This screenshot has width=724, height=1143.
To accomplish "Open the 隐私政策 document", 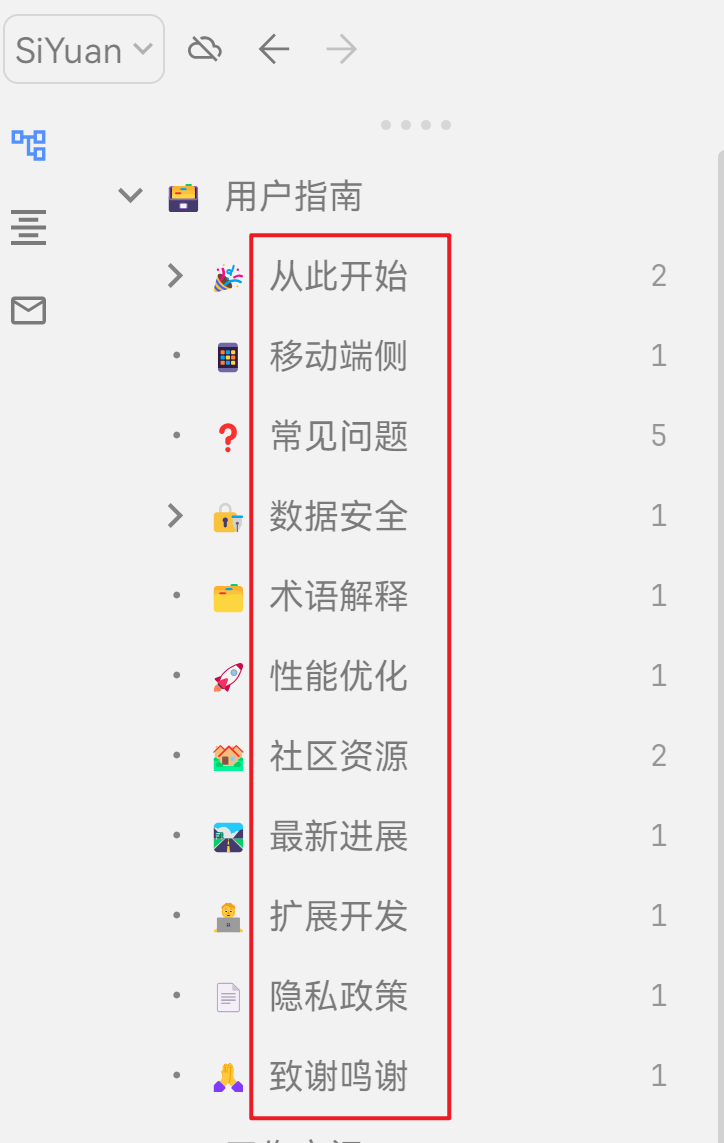I will (x=338, y=996).
